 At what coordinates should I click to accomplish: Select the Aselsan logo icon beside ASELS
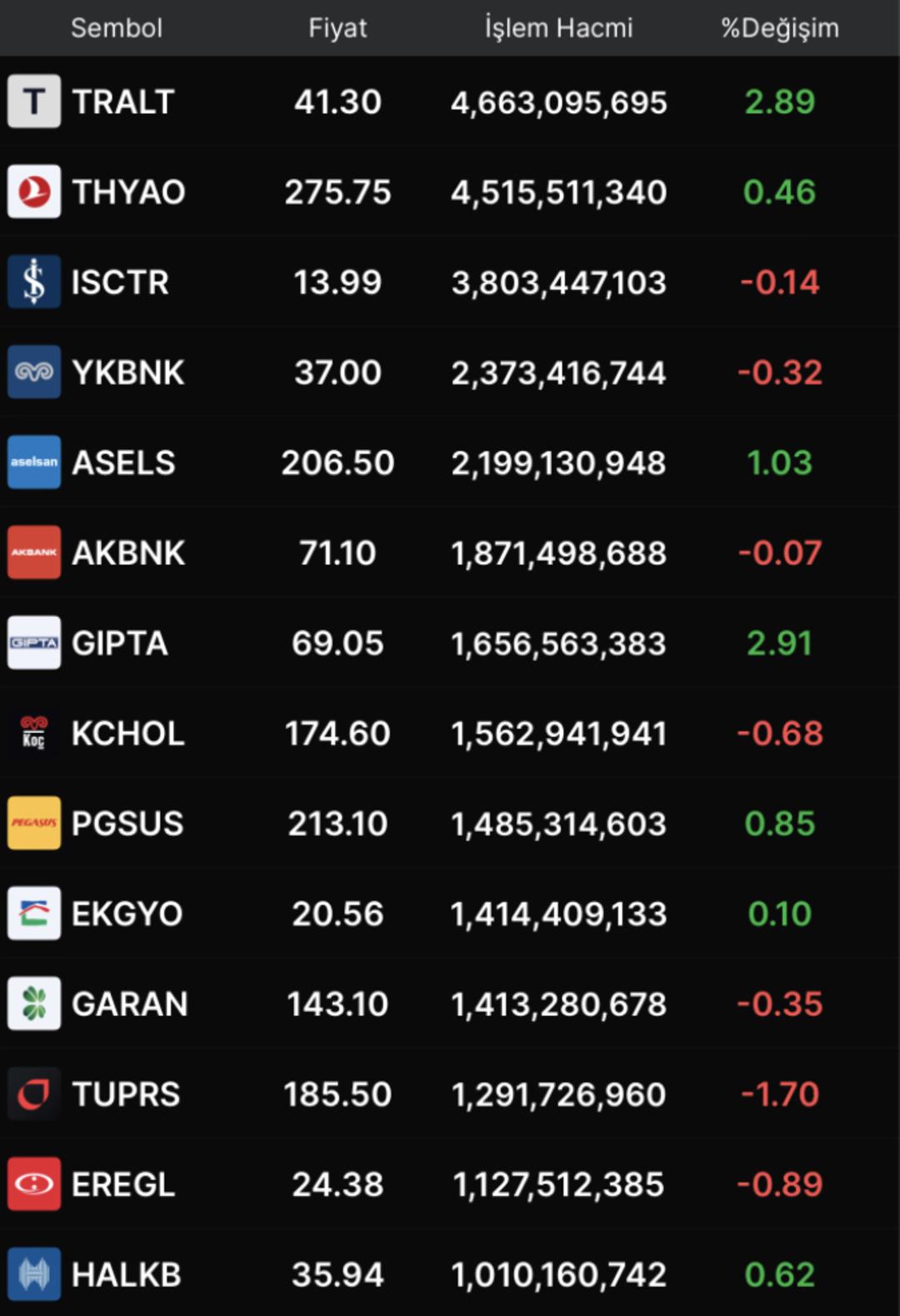point(33,462)
